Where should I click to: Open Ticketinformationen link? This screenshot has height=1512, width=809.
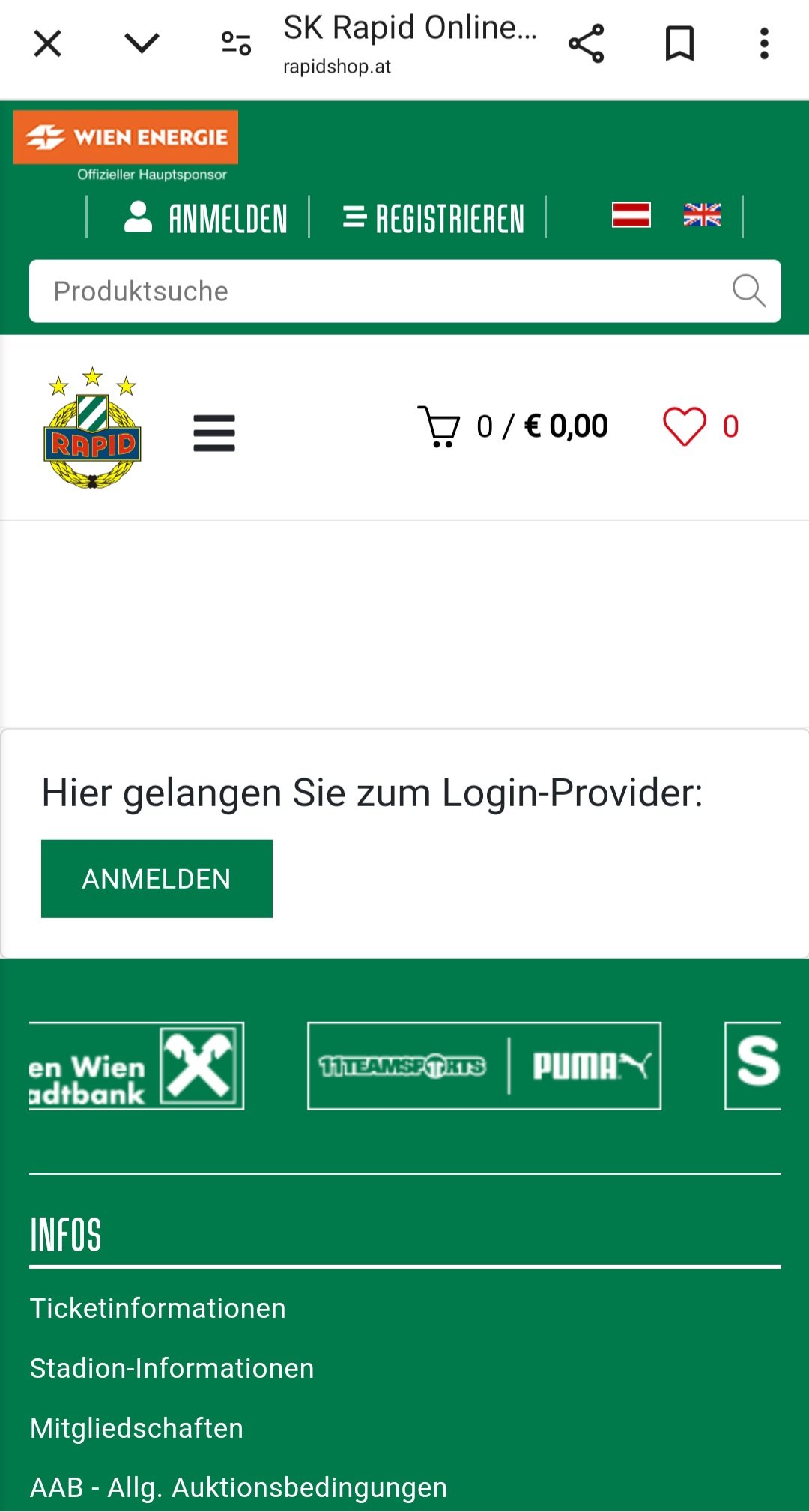158,1308
